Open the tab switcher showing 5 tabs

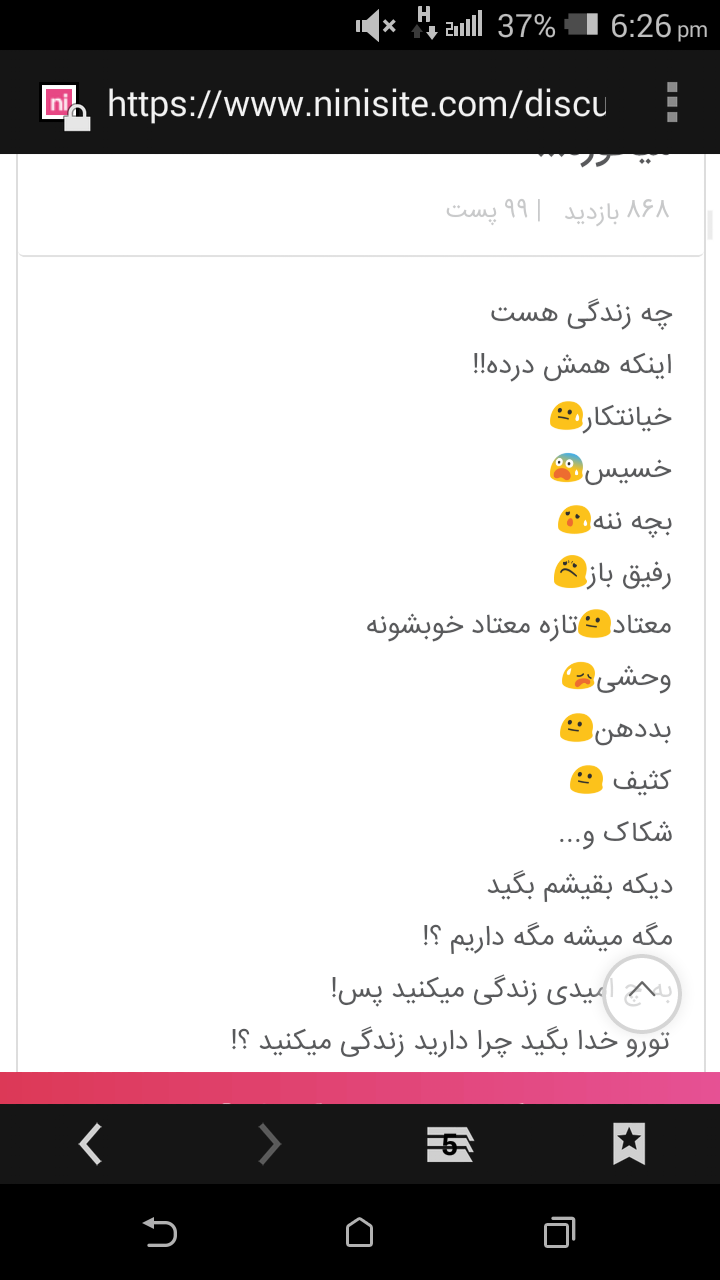449,1145
